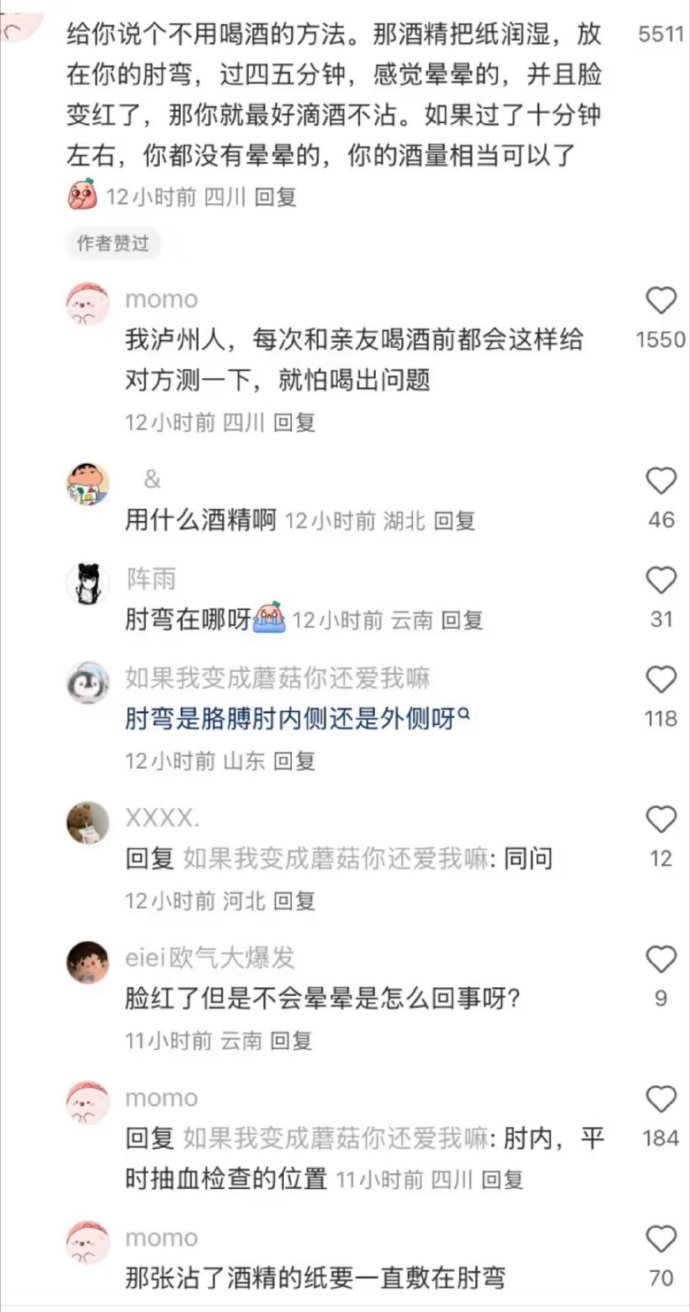The height and width of the screenshot is (1312, 690).
Task: Open eiei欧气大爆发's profile avatar
Action: click(x=88, y=962)
